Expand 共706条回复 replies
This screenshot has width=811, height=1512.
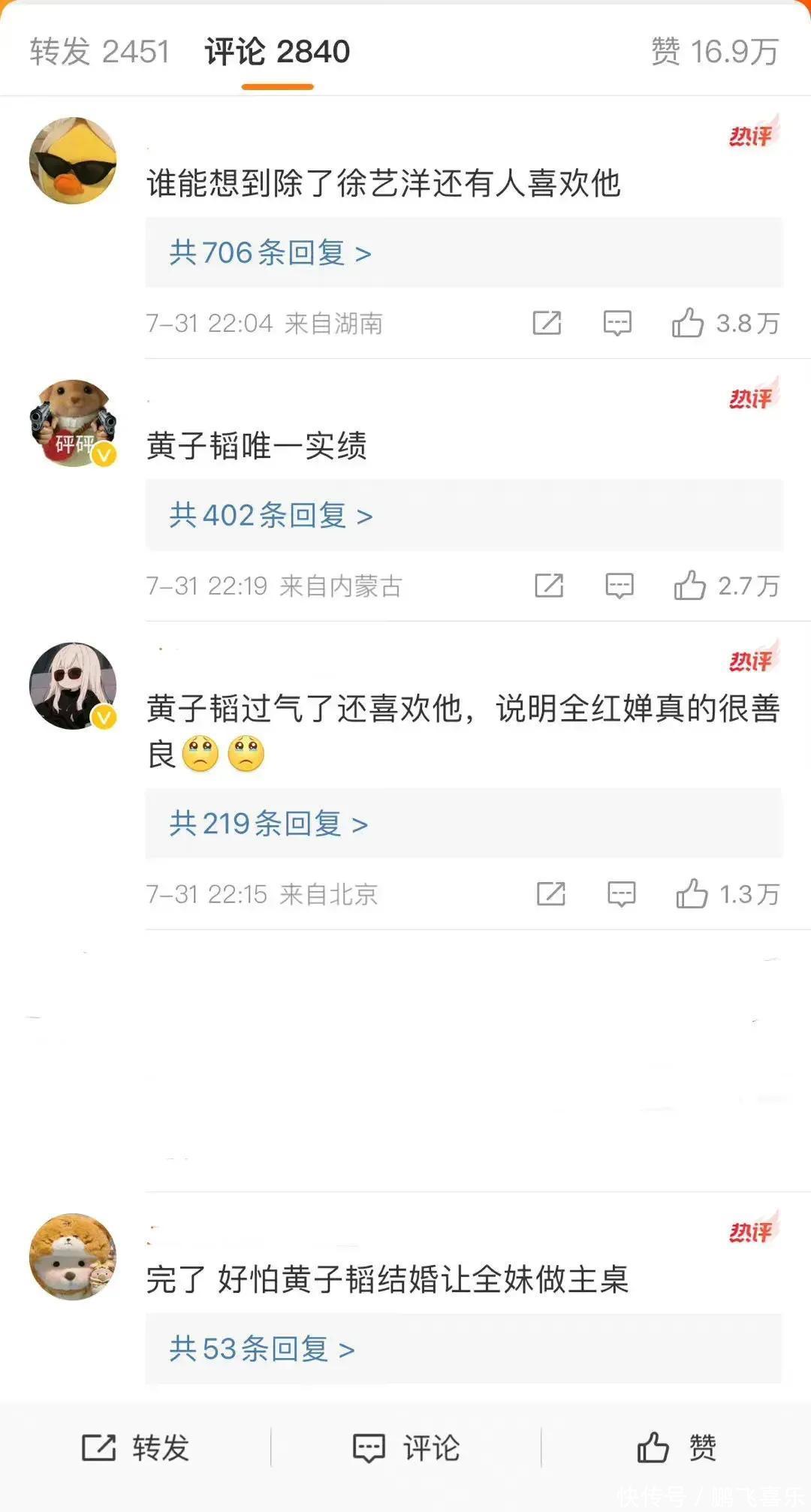(270, 253)
